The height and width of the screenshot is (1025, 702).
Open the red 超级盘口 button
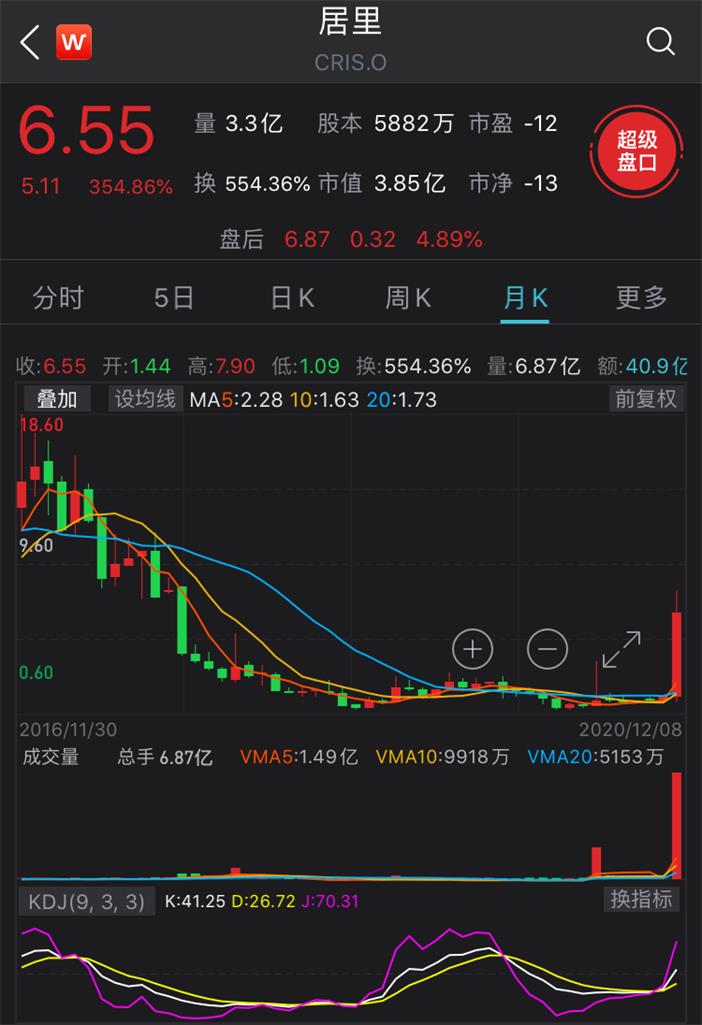(x=636, y=152)
